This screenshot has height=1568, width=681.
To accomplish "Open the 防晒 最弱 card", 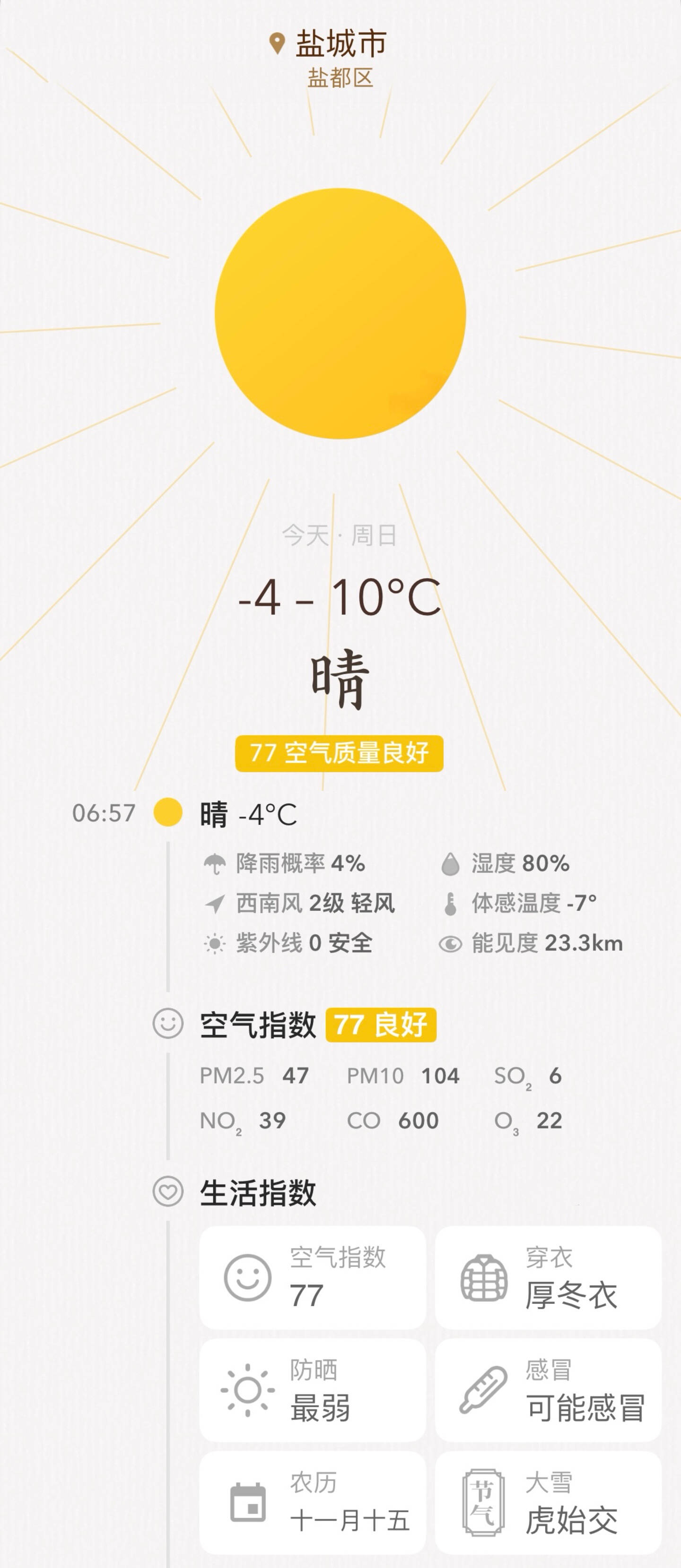I will coord(313,1391).
